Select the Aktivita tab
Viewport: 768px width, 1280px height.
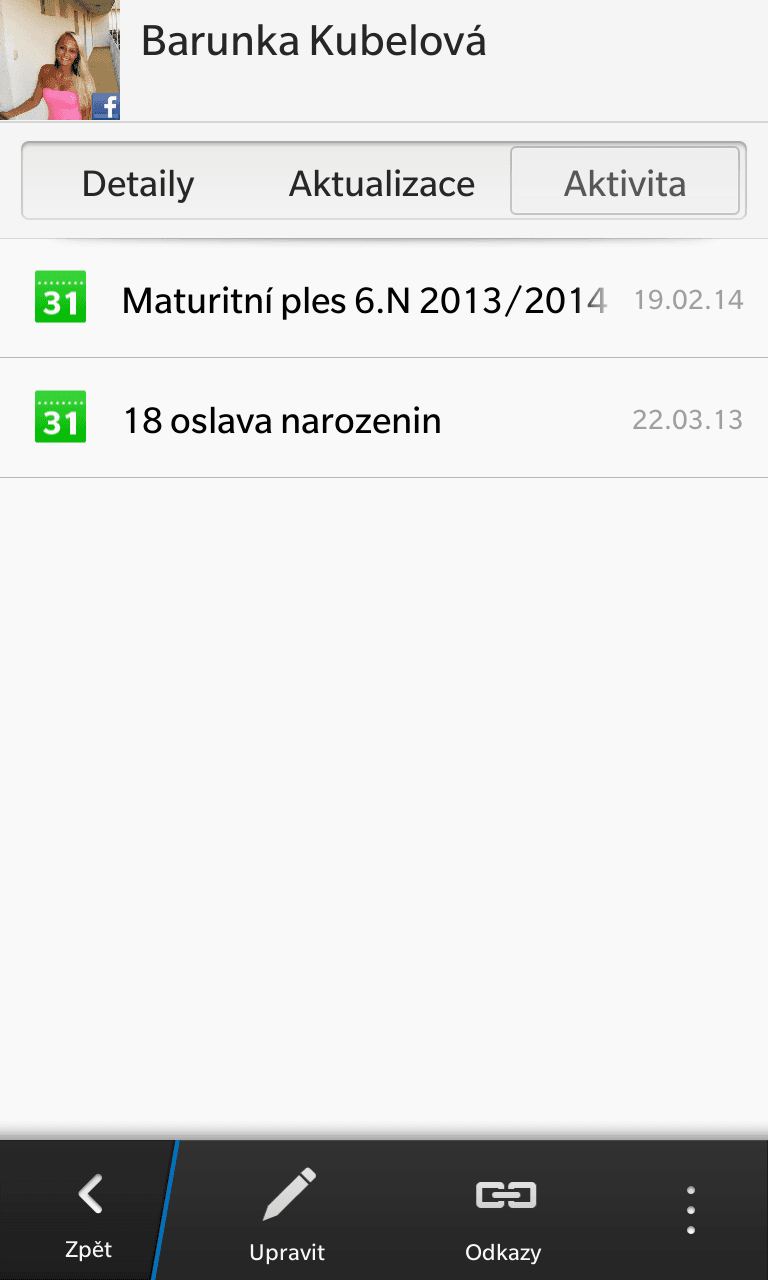tap(625, 183)
